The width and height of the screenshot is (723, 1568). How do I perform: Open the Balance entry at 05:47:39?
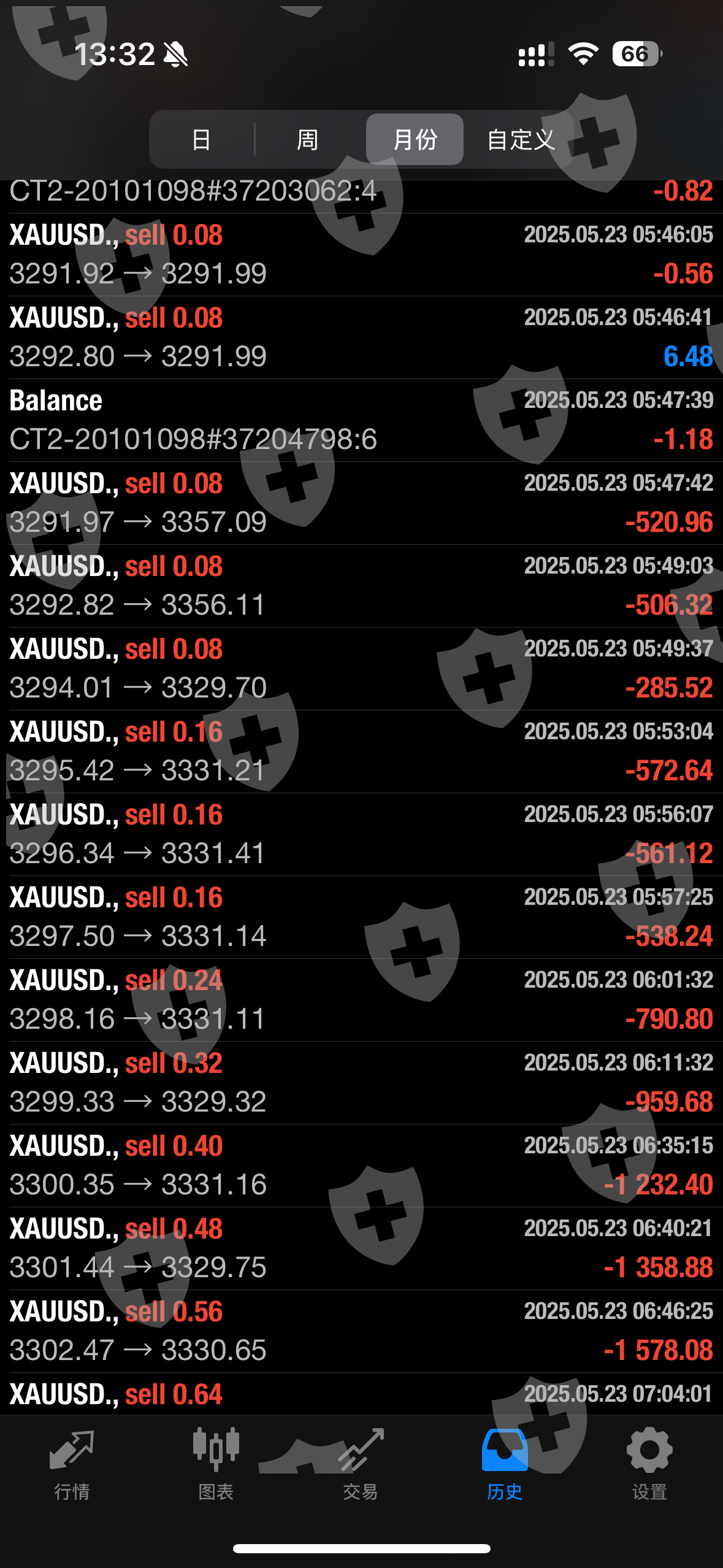361,420
